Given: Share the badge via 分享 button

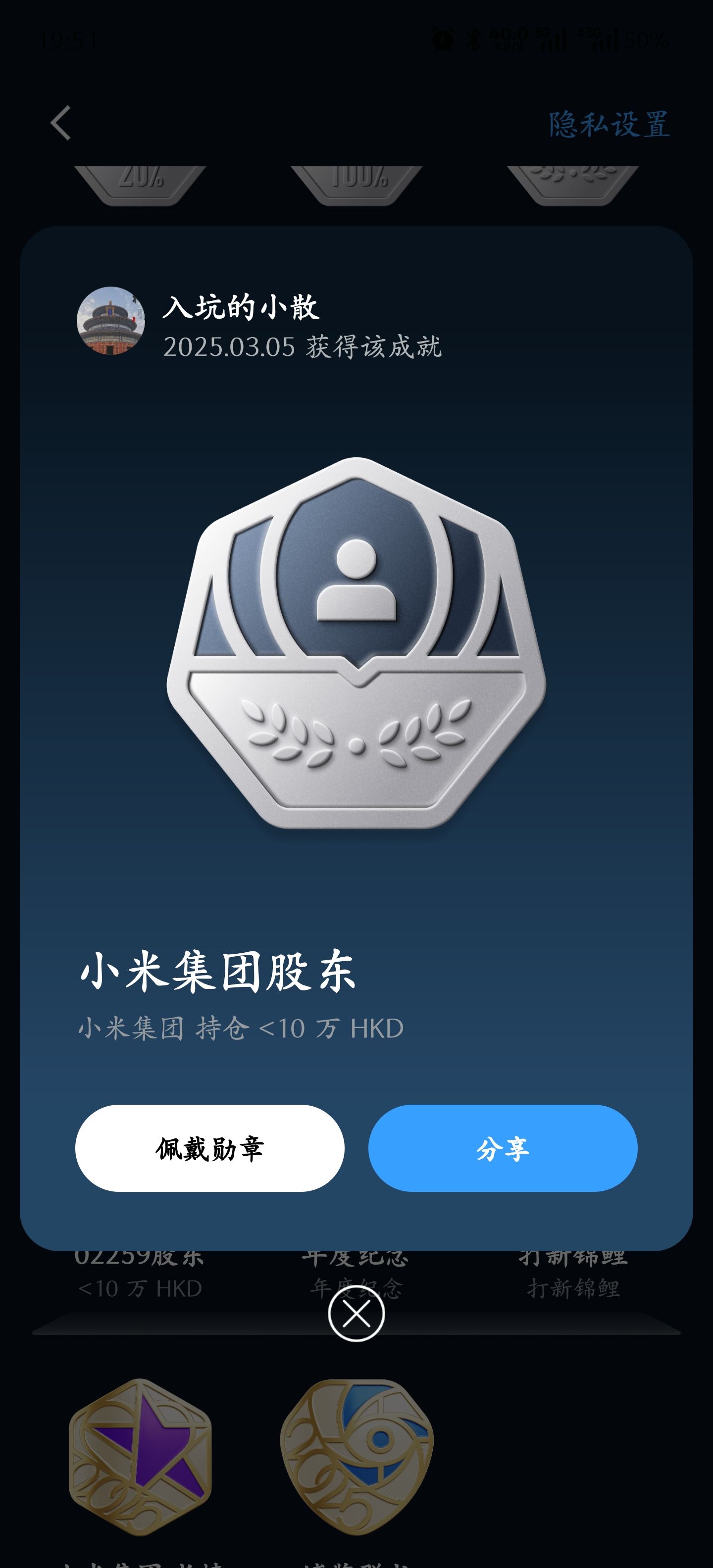Looking at the screenshot, I should click(x=503, y=1148).
